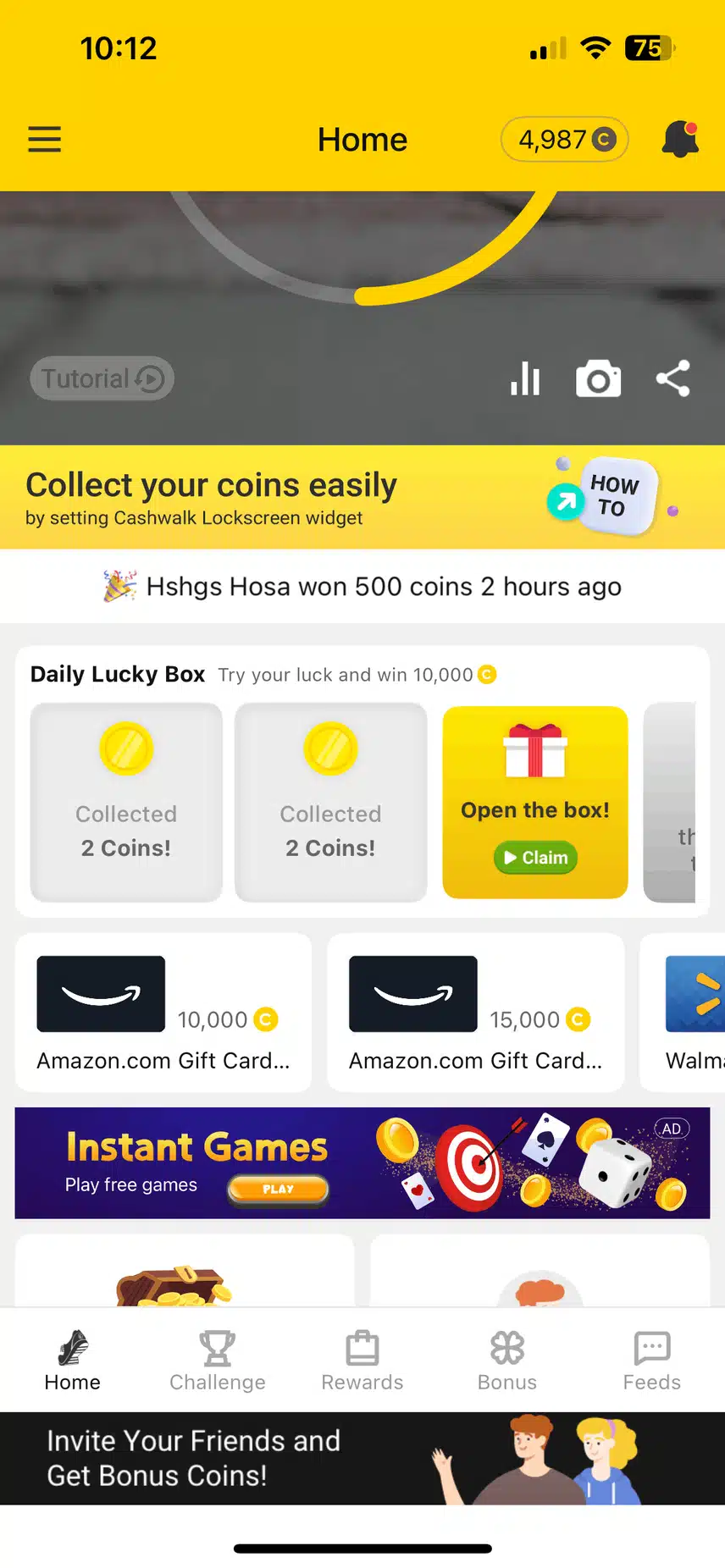Share your steps

click(x=673, y=378)
